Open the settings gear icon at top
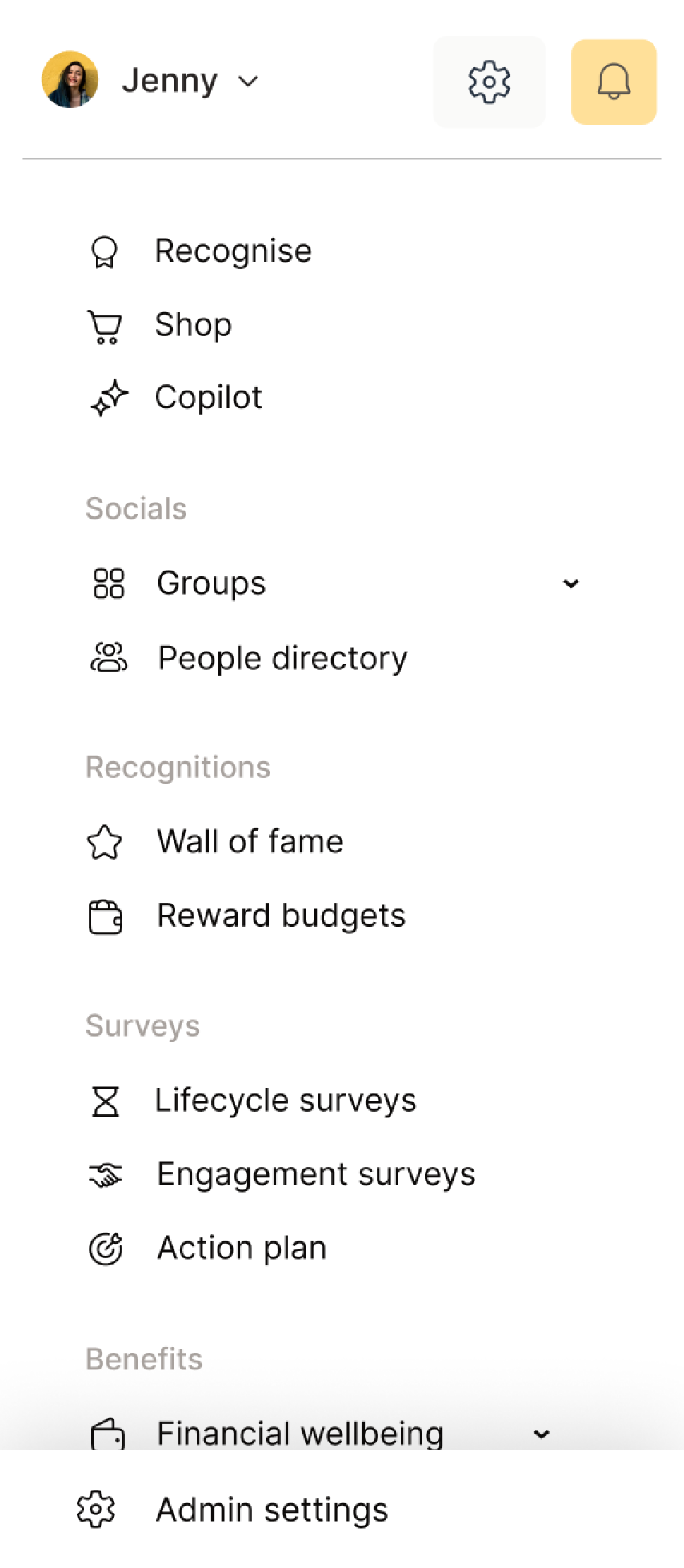 click(489, 82)
